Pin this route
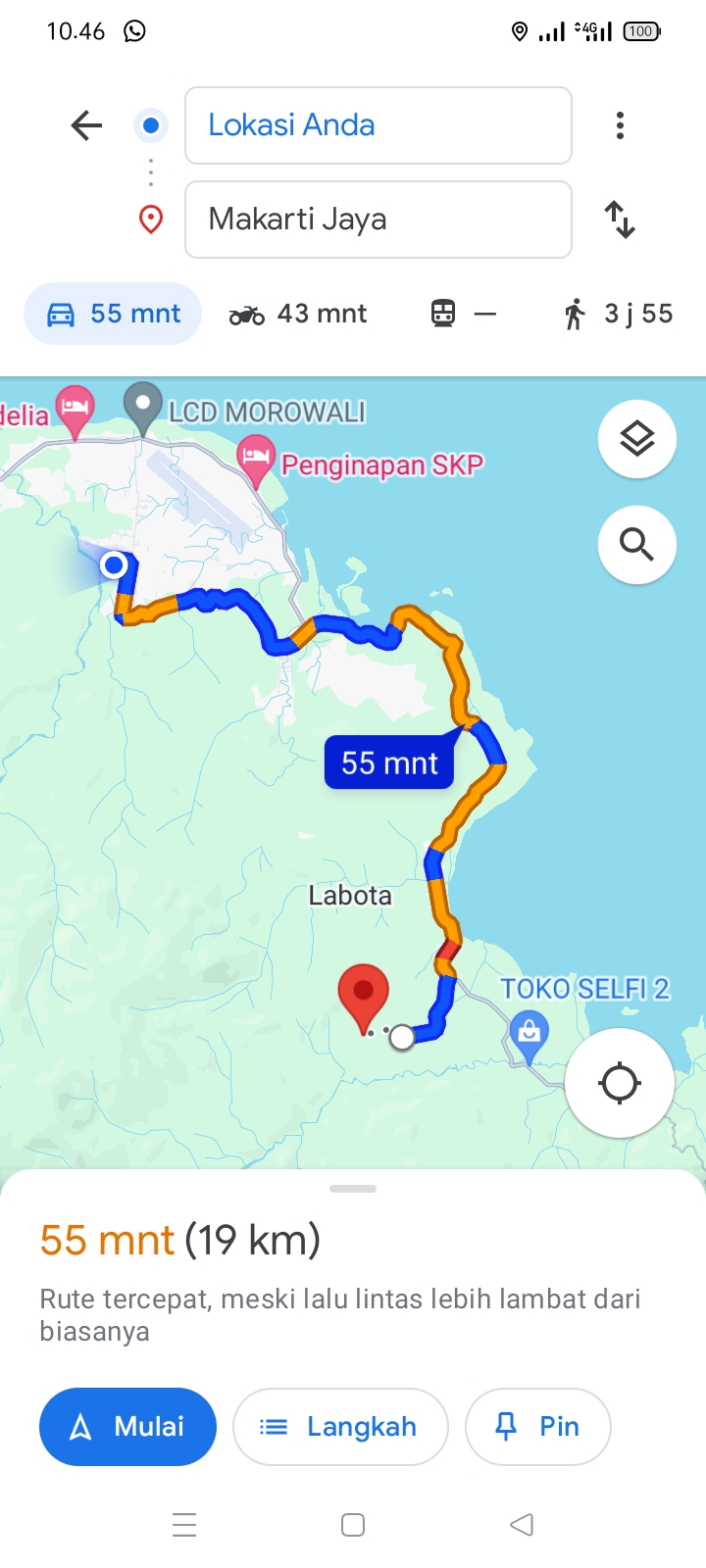 click(537, 1427)
